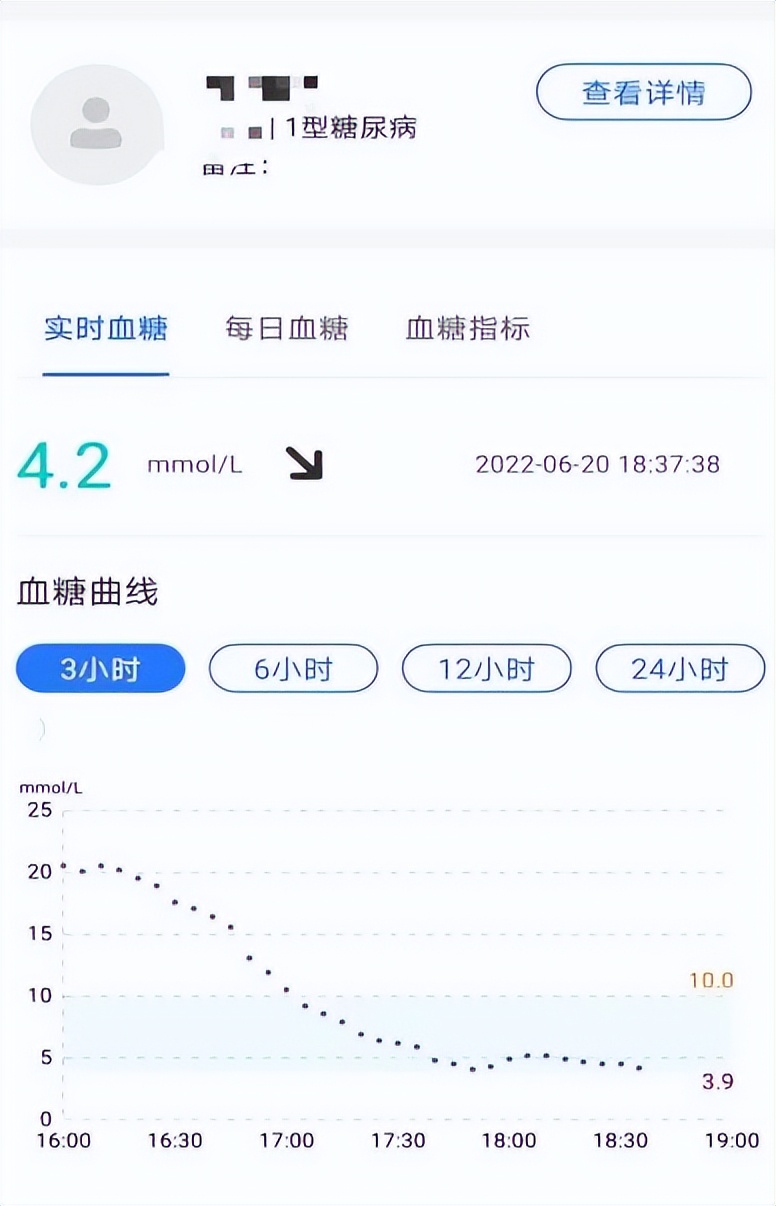Image resolution: width=776 pixels, height=1206 pixels.
Task: Open the 12小时 chart view
Action: coord(487,668)
